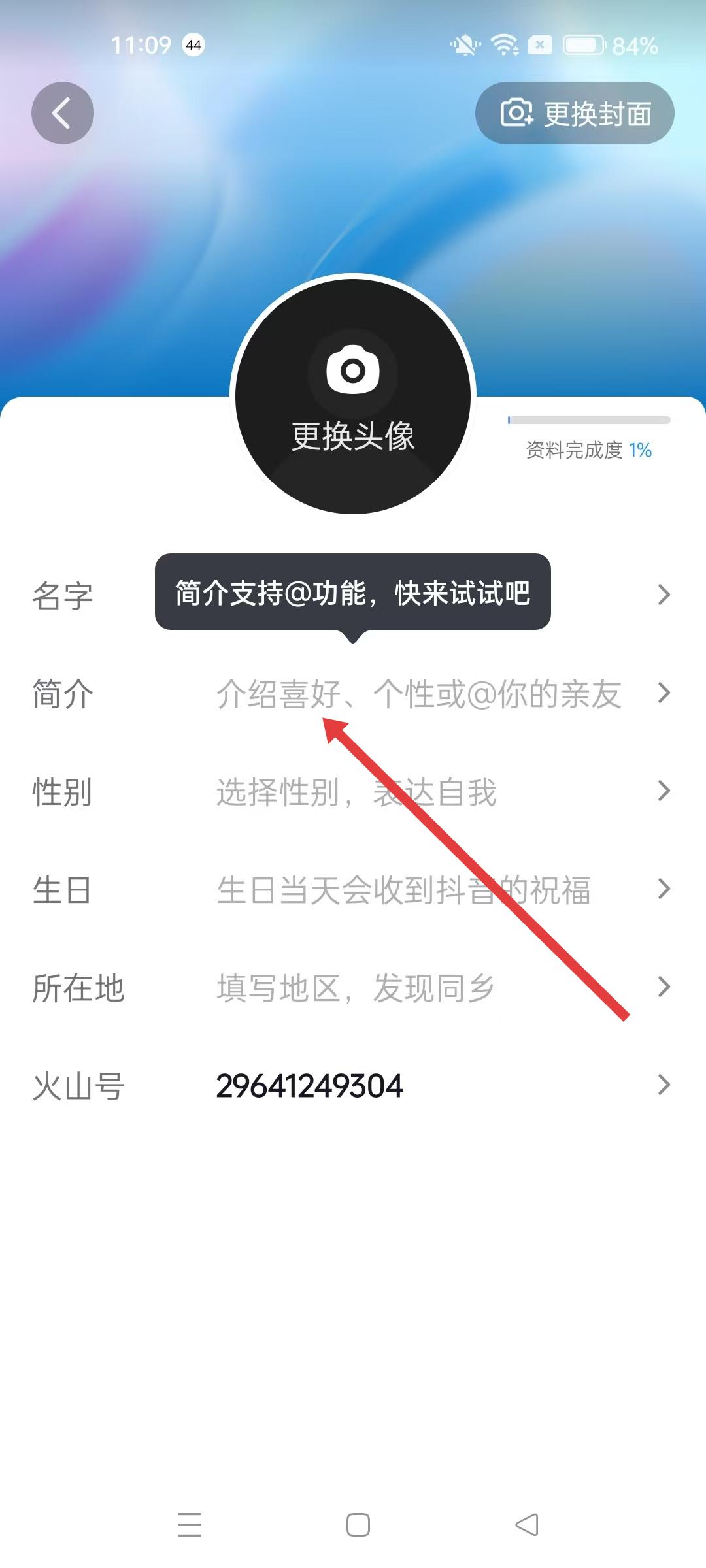Edit the 简介 bio row

(418, 694)
